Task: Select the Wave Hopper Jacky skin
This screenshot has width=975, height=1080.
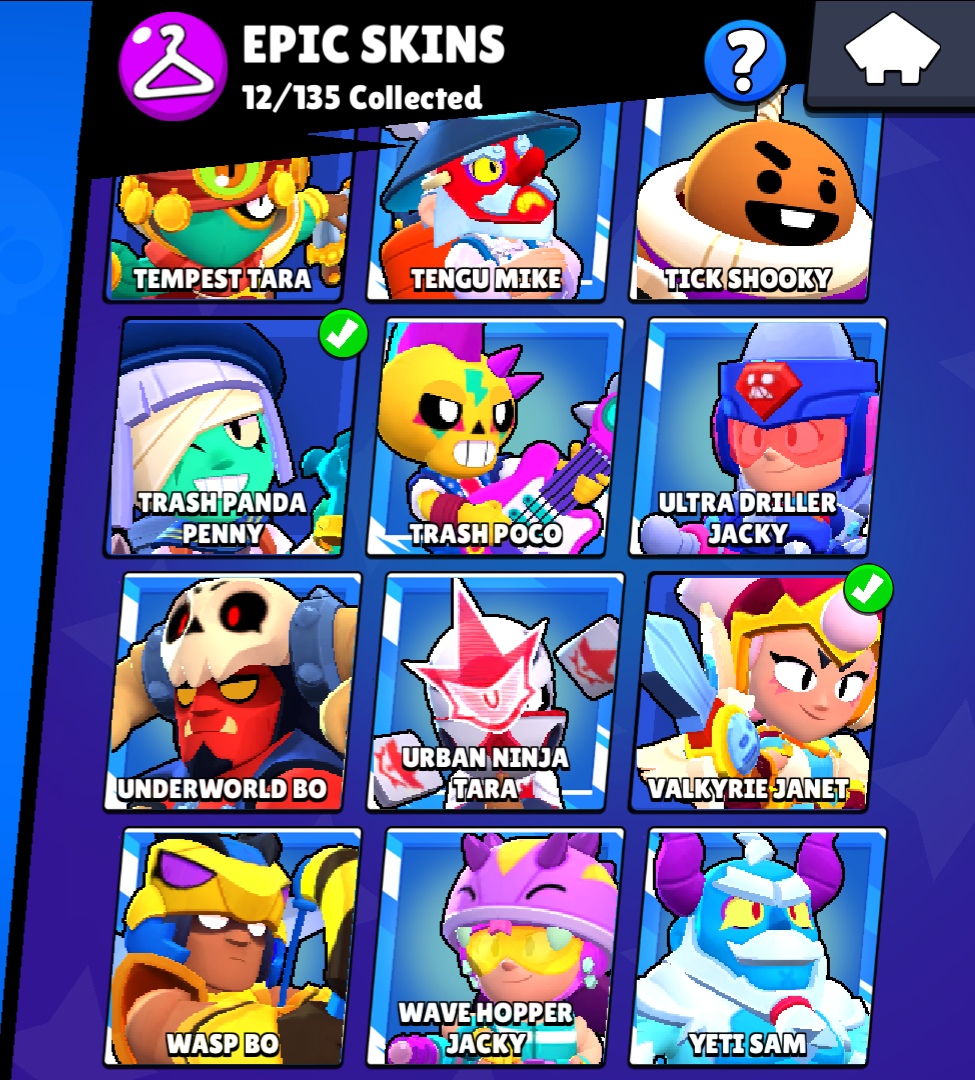Action: pyautogui.click(x=495, y=945)
